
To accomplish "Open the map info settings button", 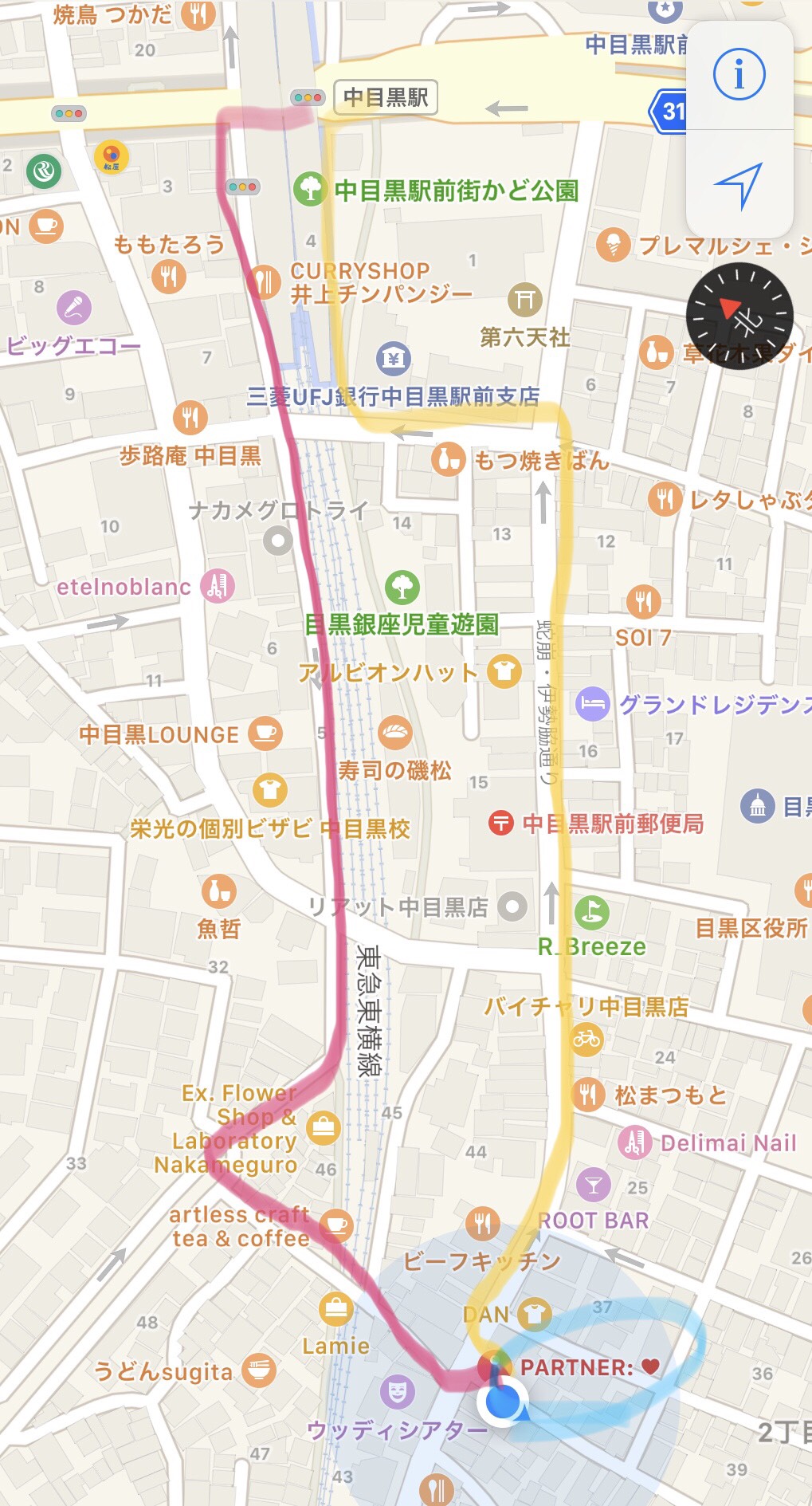I will (739, 75).
